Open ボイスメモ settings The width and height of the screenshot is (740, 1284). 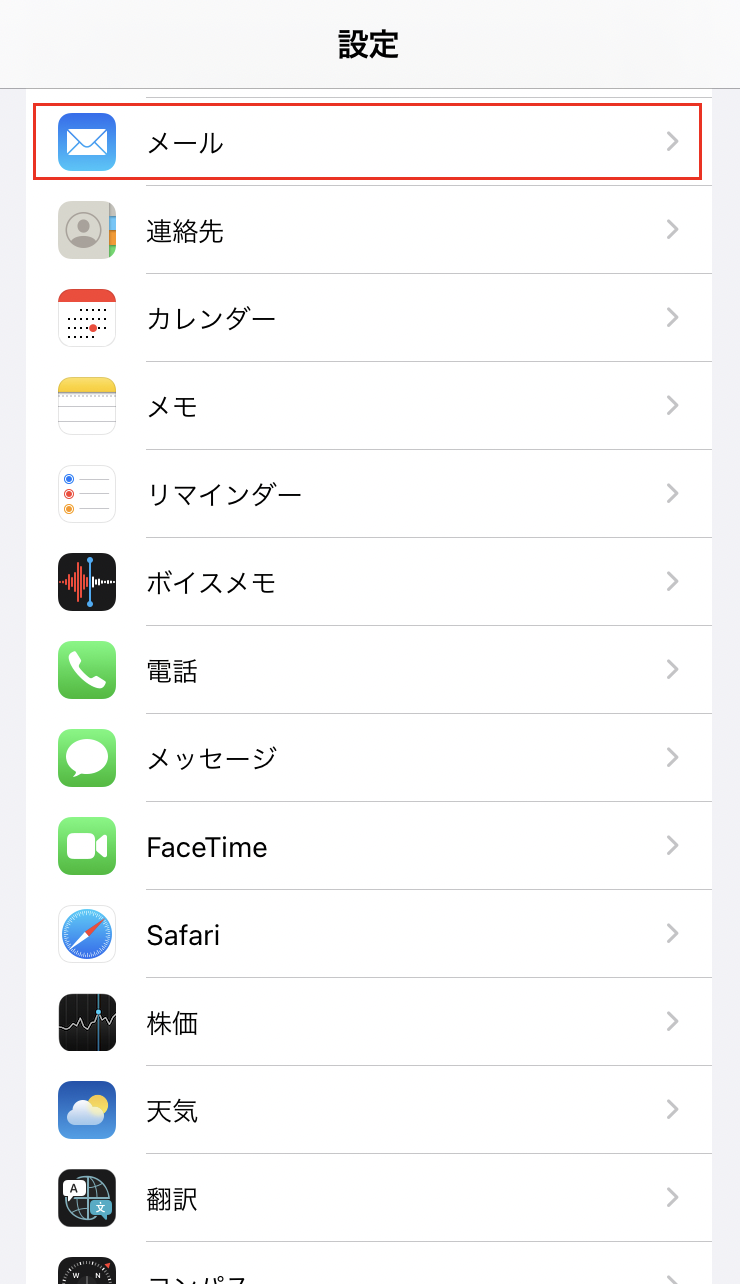pyautogui.click(x=369, y=582)
